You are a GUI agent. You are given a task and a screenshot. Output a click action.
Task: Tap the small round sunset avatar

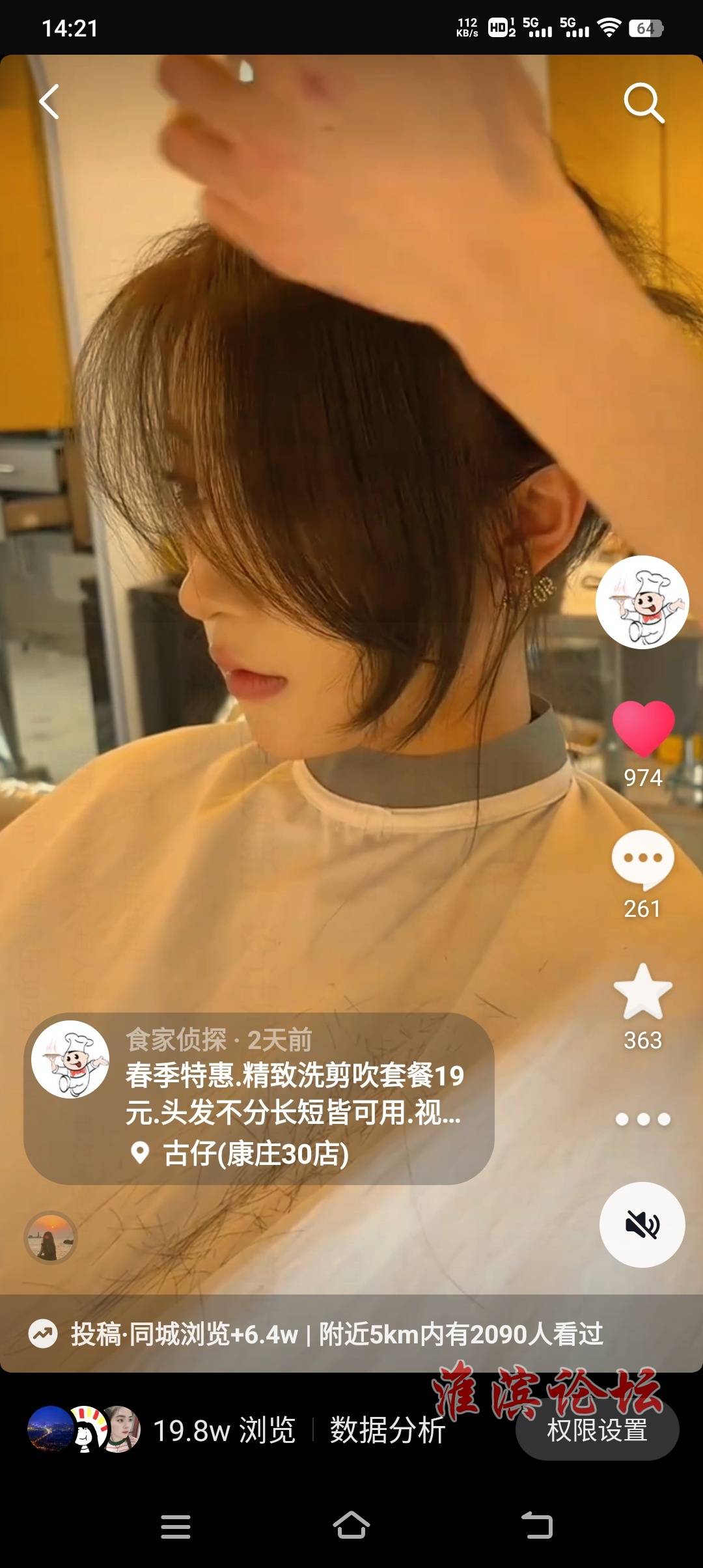51,1237
